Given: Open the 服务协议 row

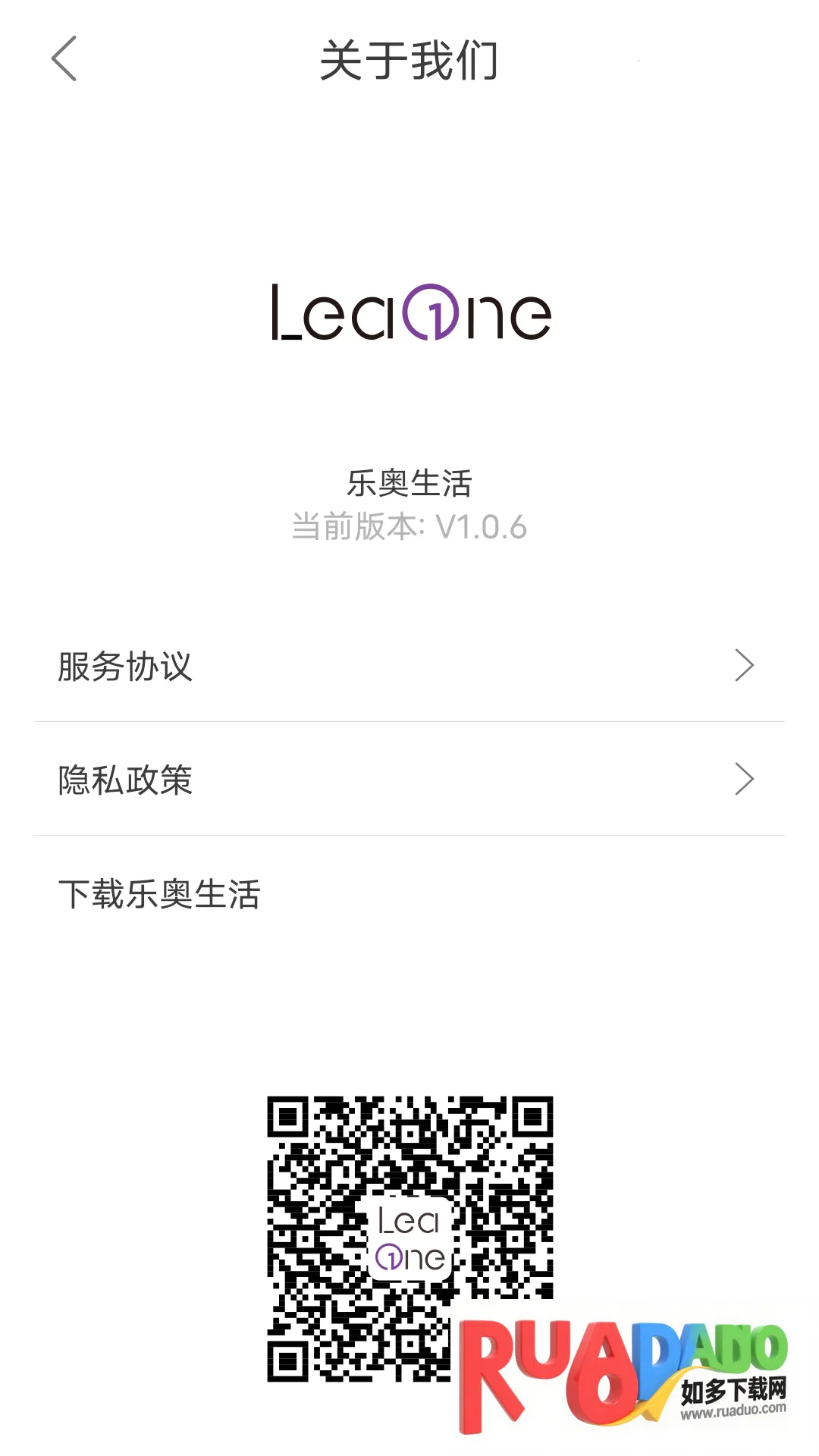Looking at the screenshot, I should 409,666.
